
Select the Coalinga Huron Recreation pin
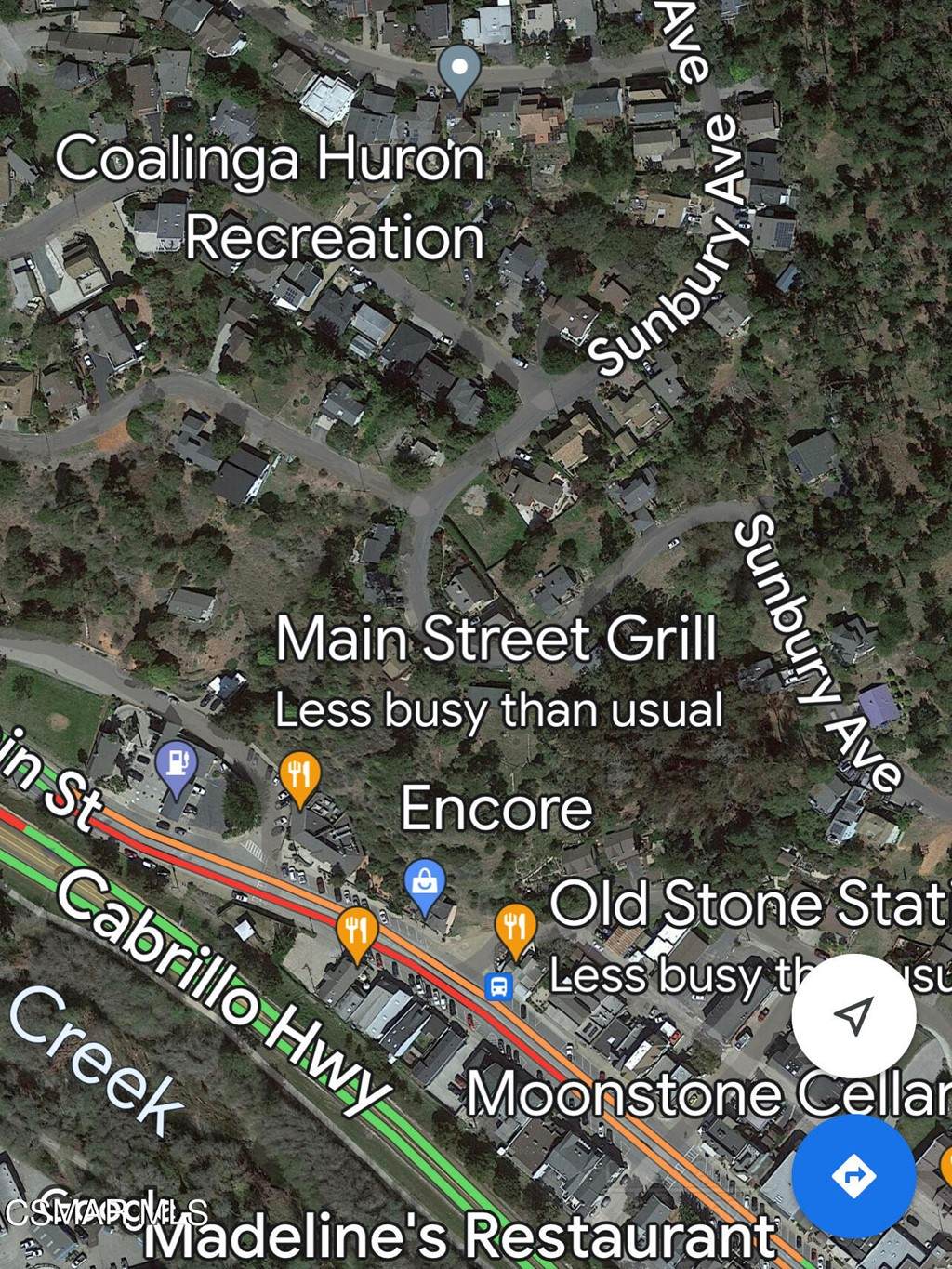(459, 69)
